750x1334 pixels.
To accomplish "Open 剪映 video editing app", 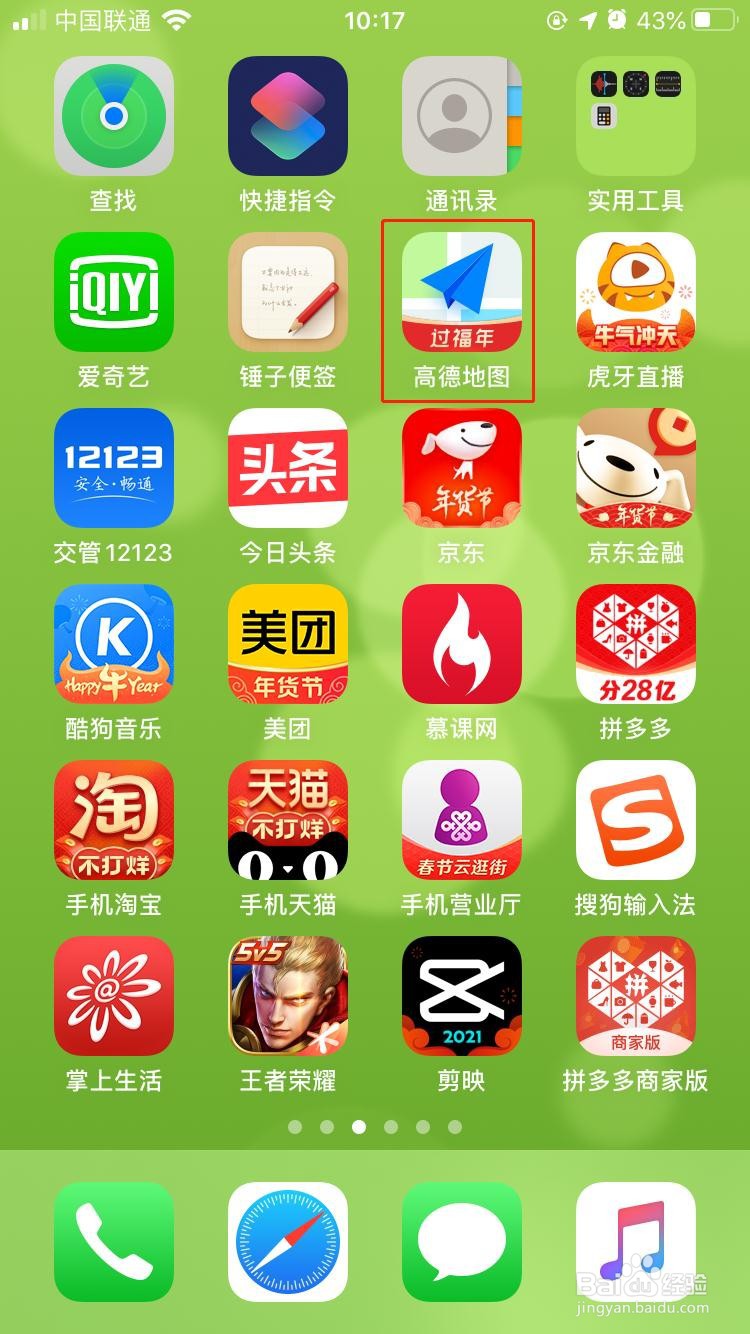I will (x=461, y=993).
